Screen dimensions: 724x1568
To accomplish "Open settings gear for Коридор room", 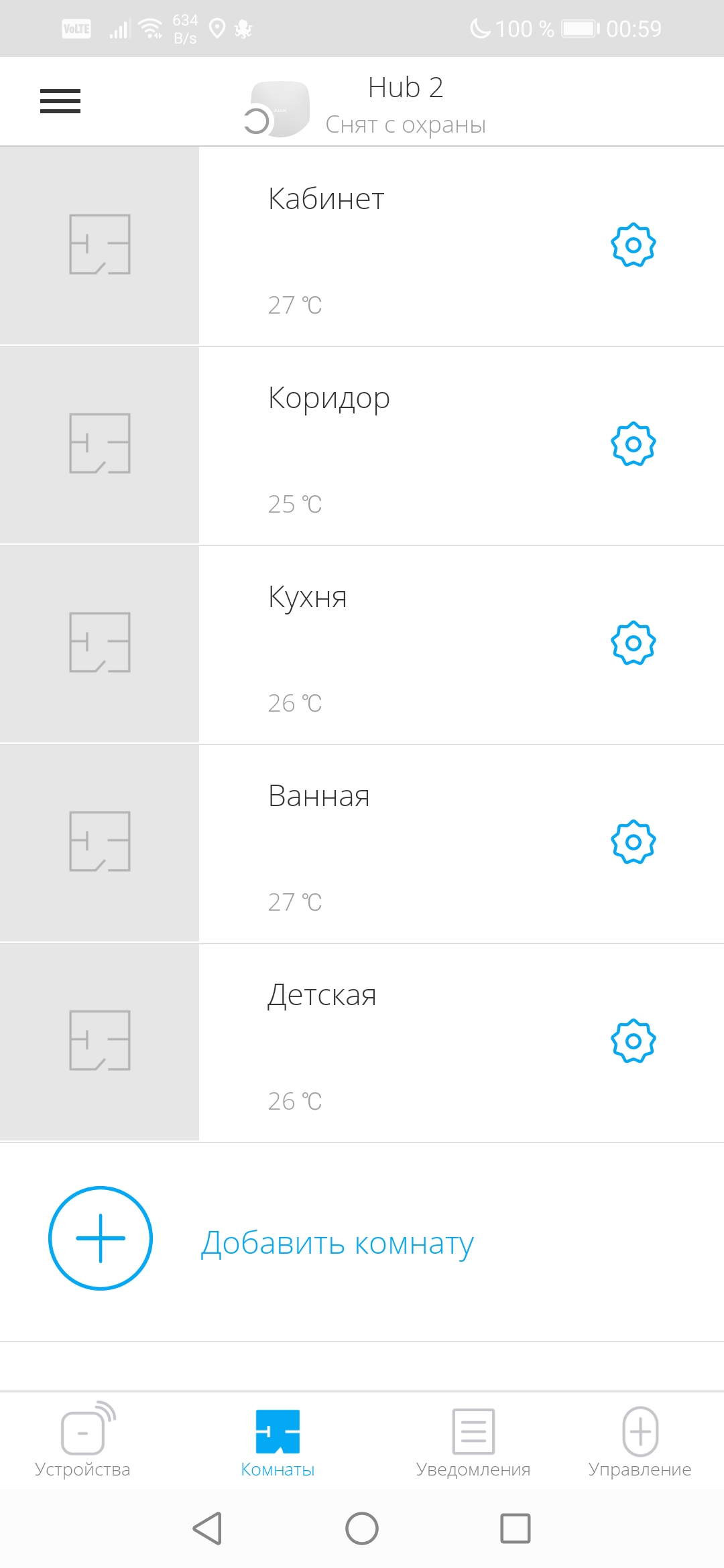I will (x=633, y=444).
